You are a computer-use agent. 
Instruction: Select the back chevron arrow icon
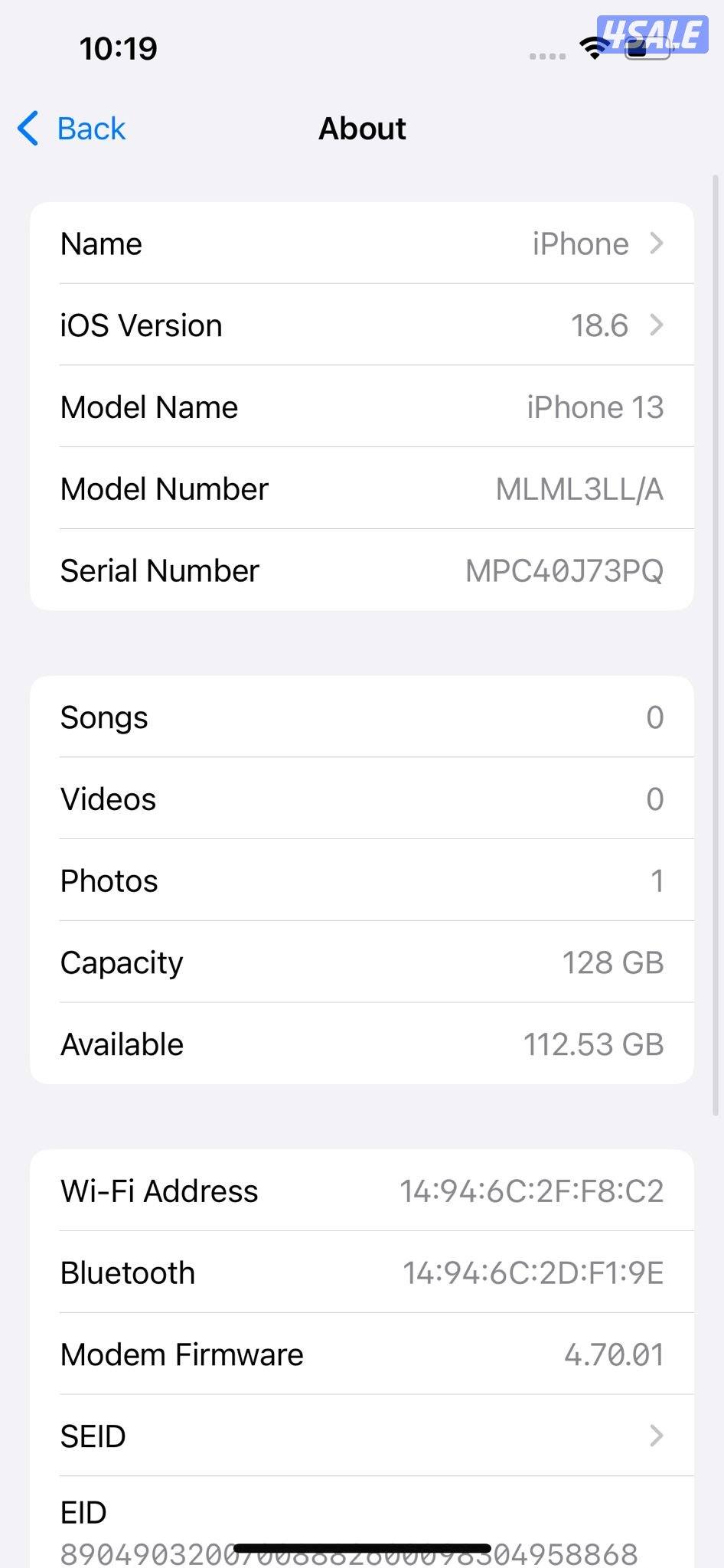tap(27, 129)
